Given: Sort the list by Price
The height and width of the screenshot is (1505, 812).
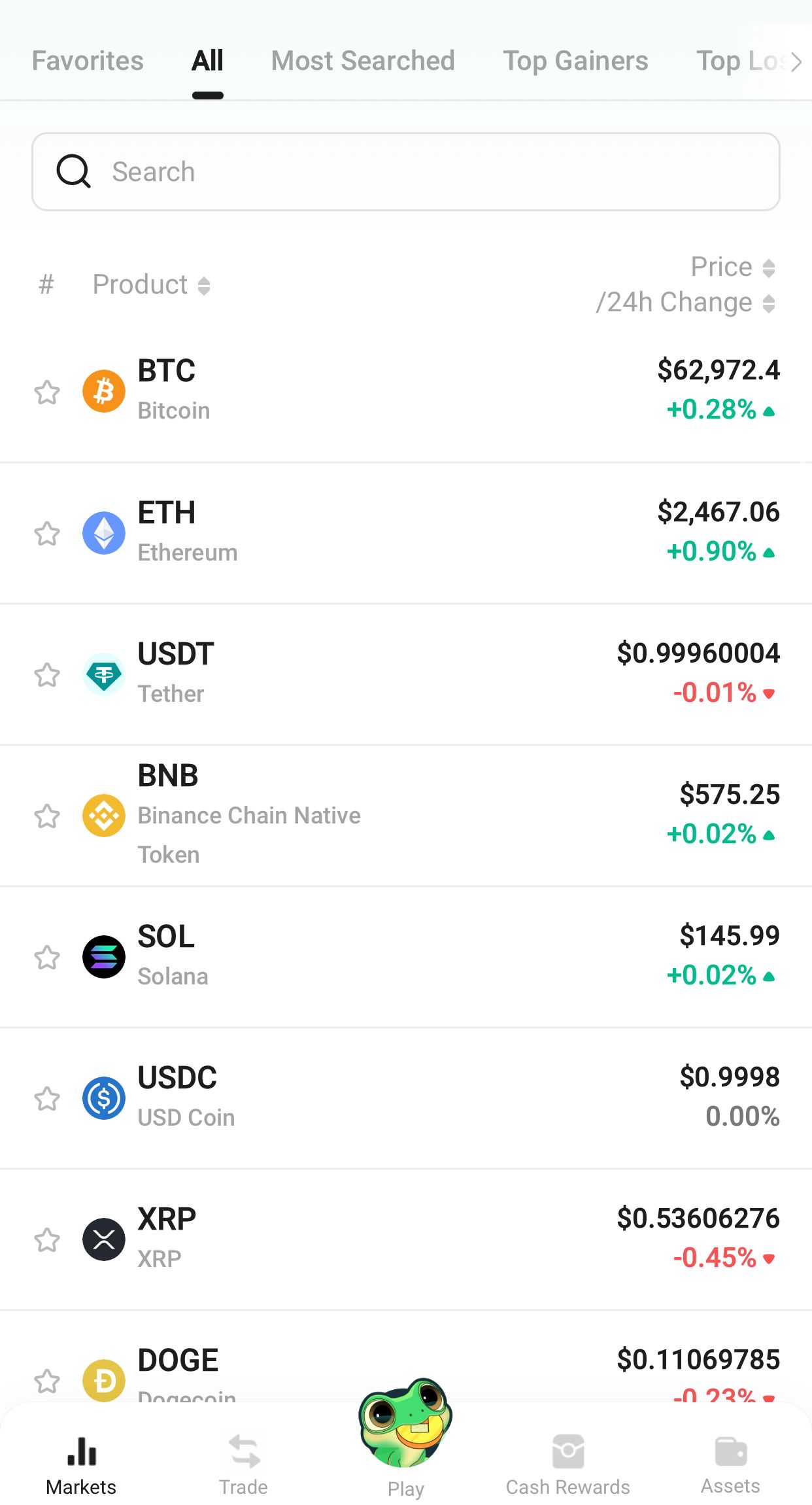Looking at the screenshot, I should [x=769, y=267].
